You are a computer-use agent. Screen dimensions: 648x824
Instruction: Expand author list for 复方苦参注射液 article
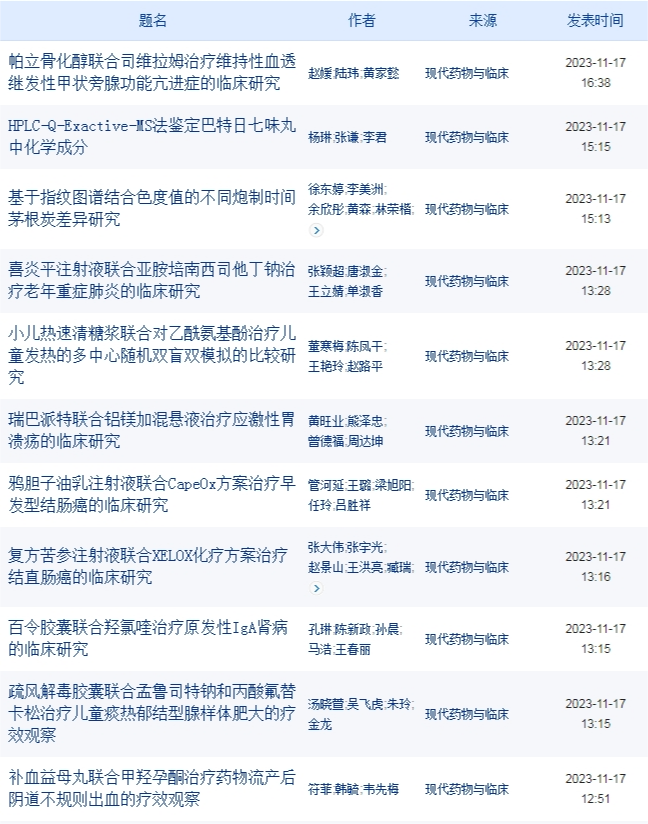(317, 588)
